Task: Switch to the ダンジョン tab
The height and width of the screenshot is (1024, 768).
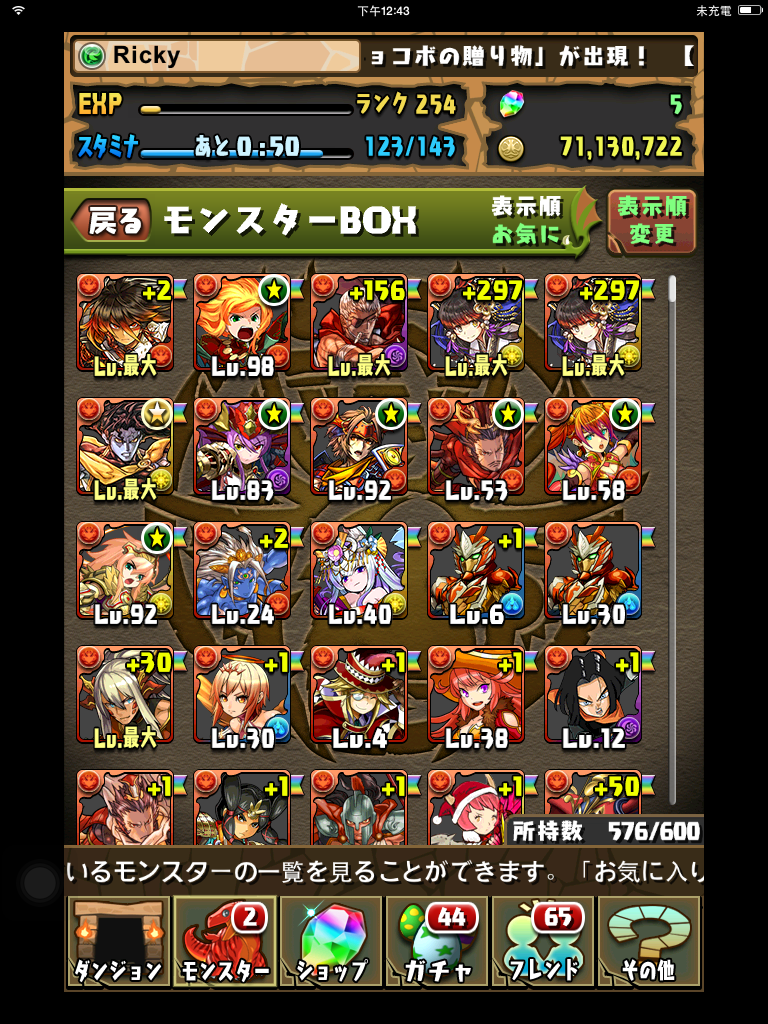Action: click(117, 940)
